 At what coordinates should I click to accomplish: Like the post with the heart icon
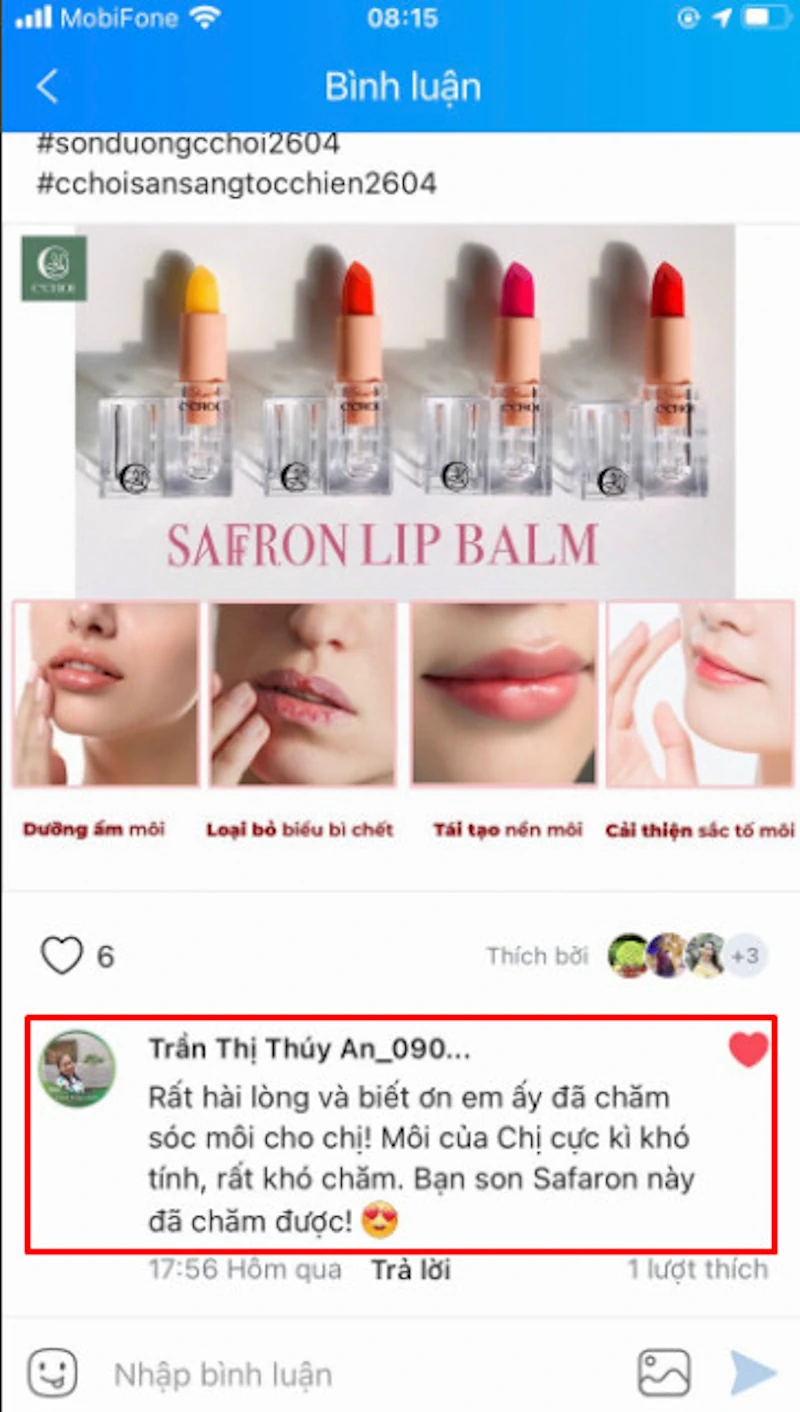61,956
